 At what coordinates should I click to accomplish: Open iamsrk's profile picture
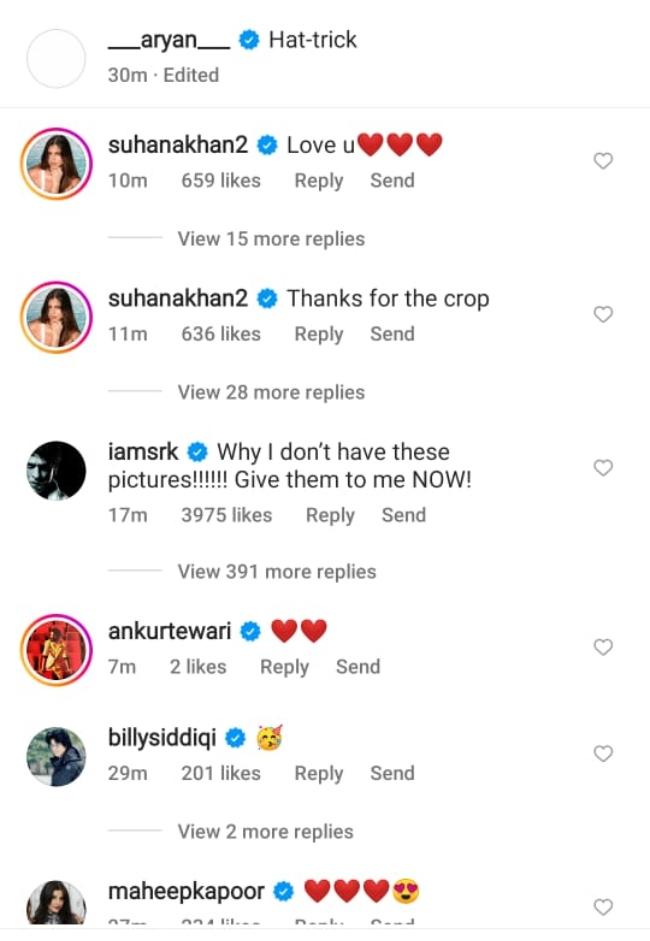(56, 470)
